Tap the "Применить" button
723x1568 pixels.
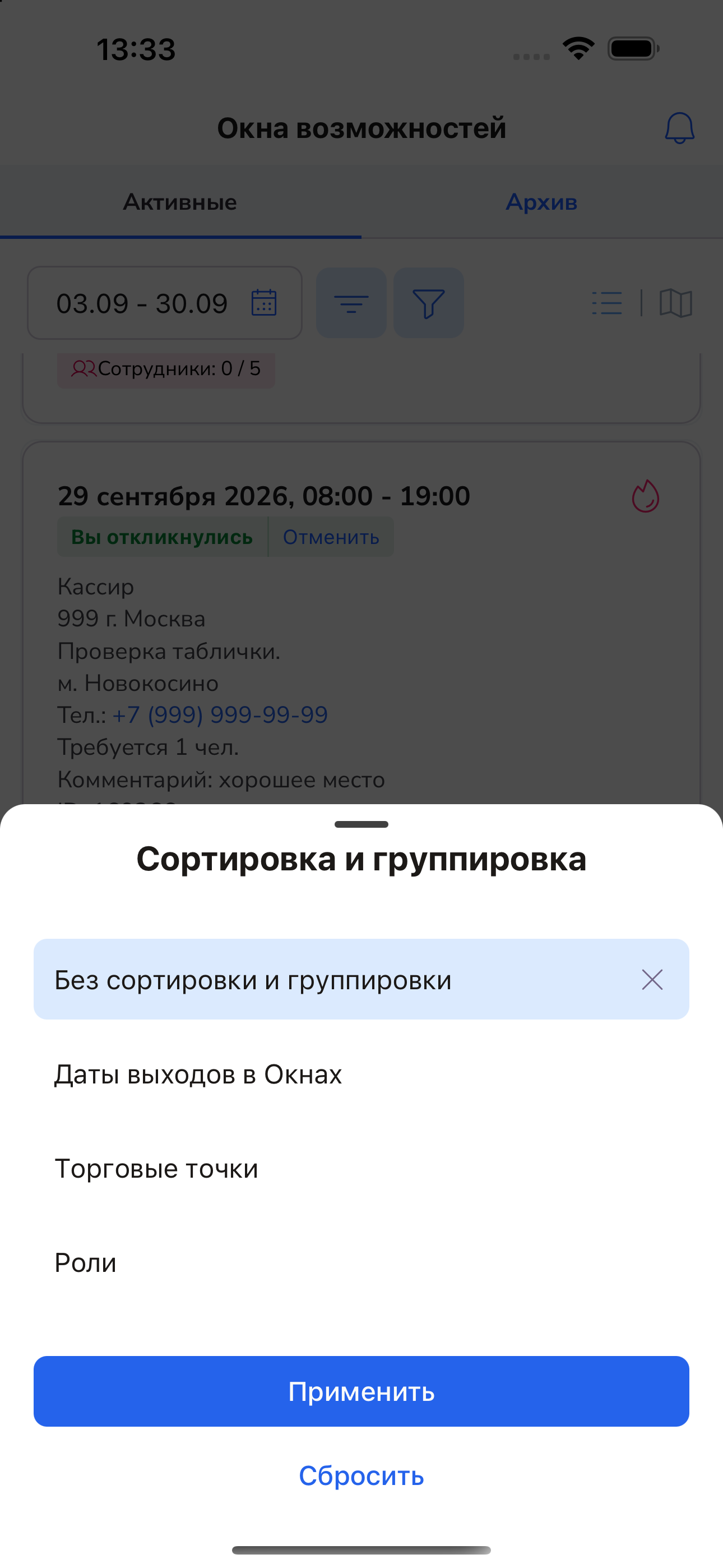pos(361,1391)
